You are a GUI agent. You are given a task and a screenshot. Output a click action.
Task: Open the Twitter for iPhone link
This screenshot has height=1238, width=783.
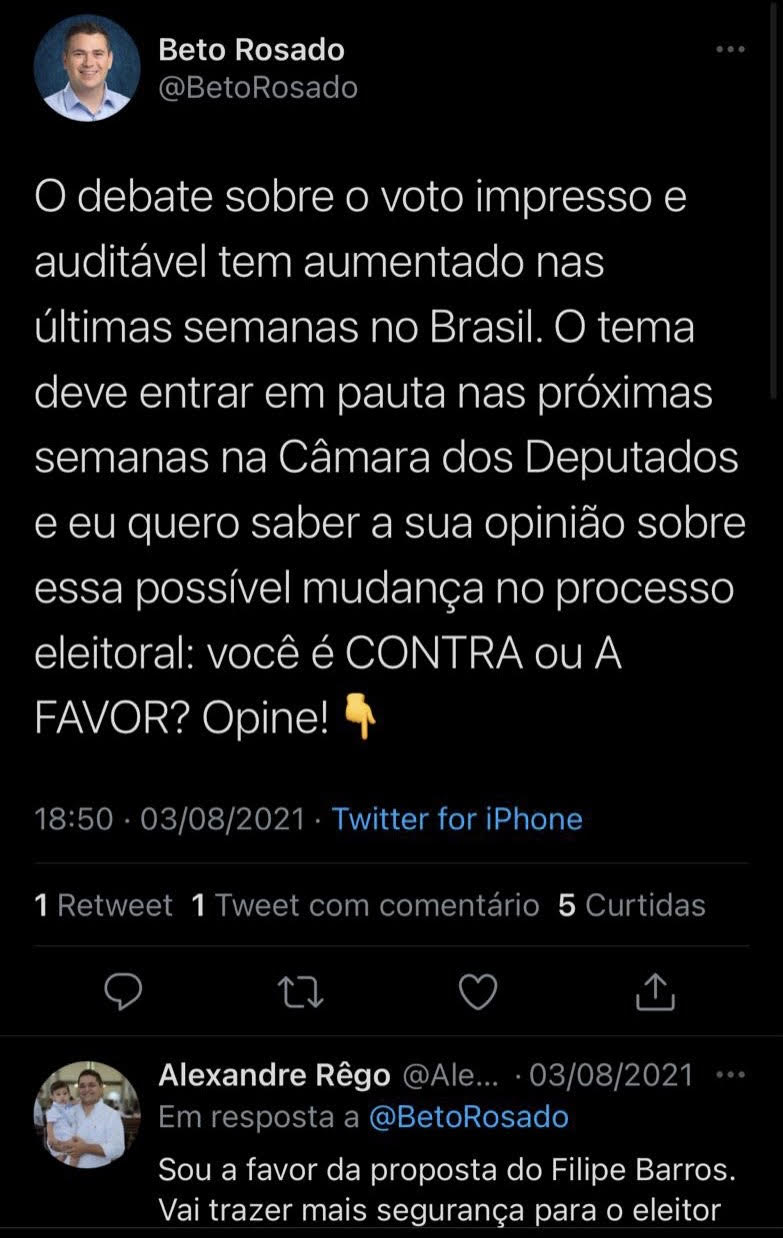(x=457, y=819)
